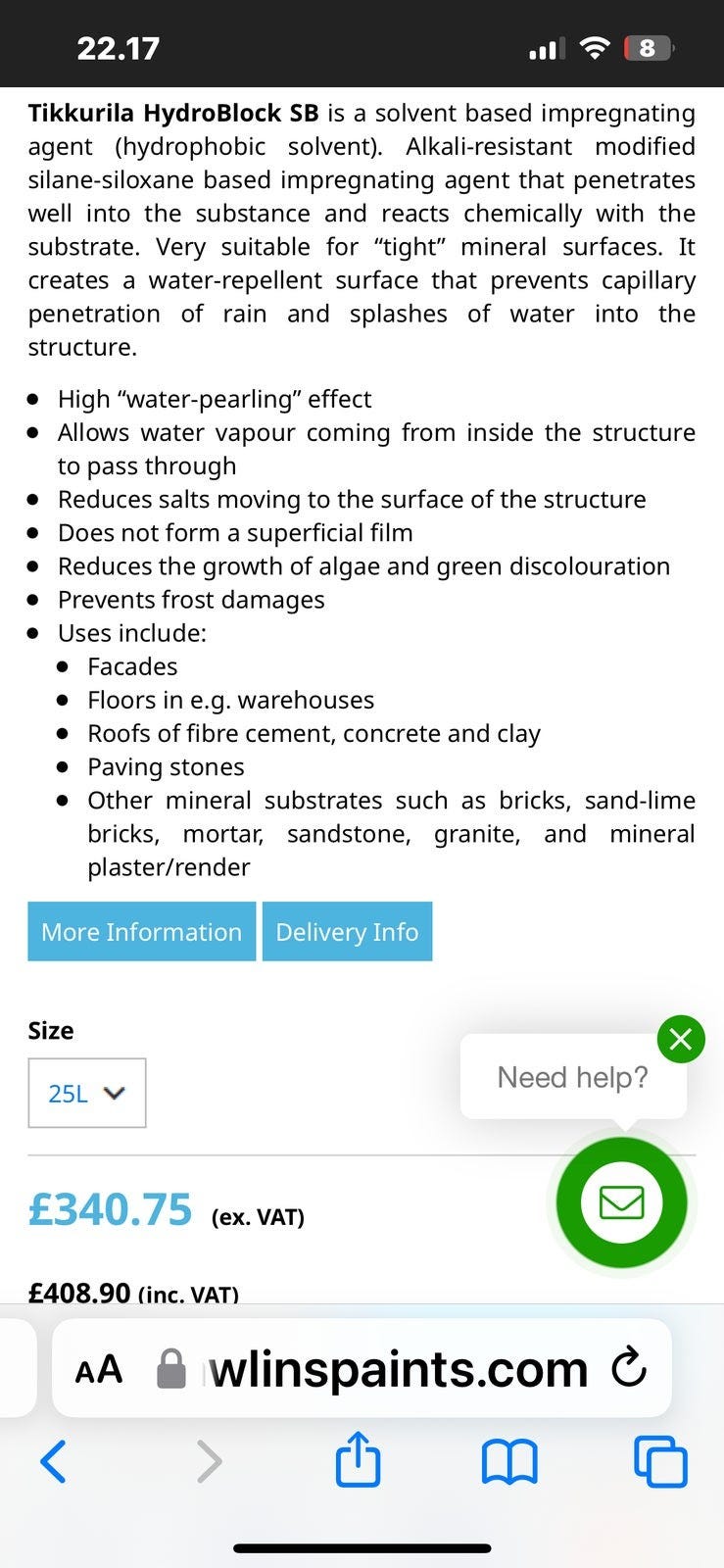Share this page

pyautogui.click(x=358, y=1458)
